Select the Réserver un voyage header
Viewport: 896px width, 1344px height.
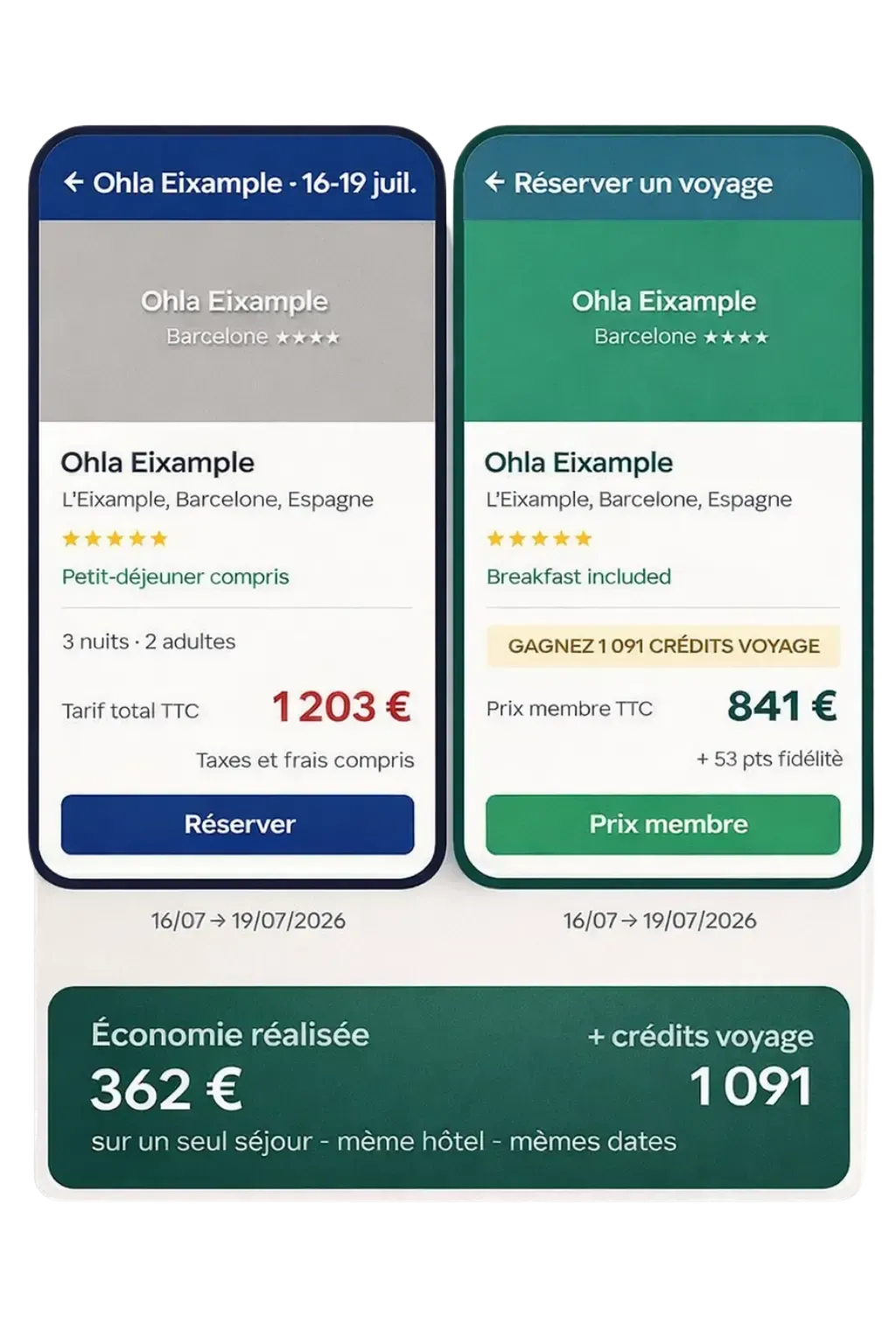pyautogui.click(x=641, y=184)
